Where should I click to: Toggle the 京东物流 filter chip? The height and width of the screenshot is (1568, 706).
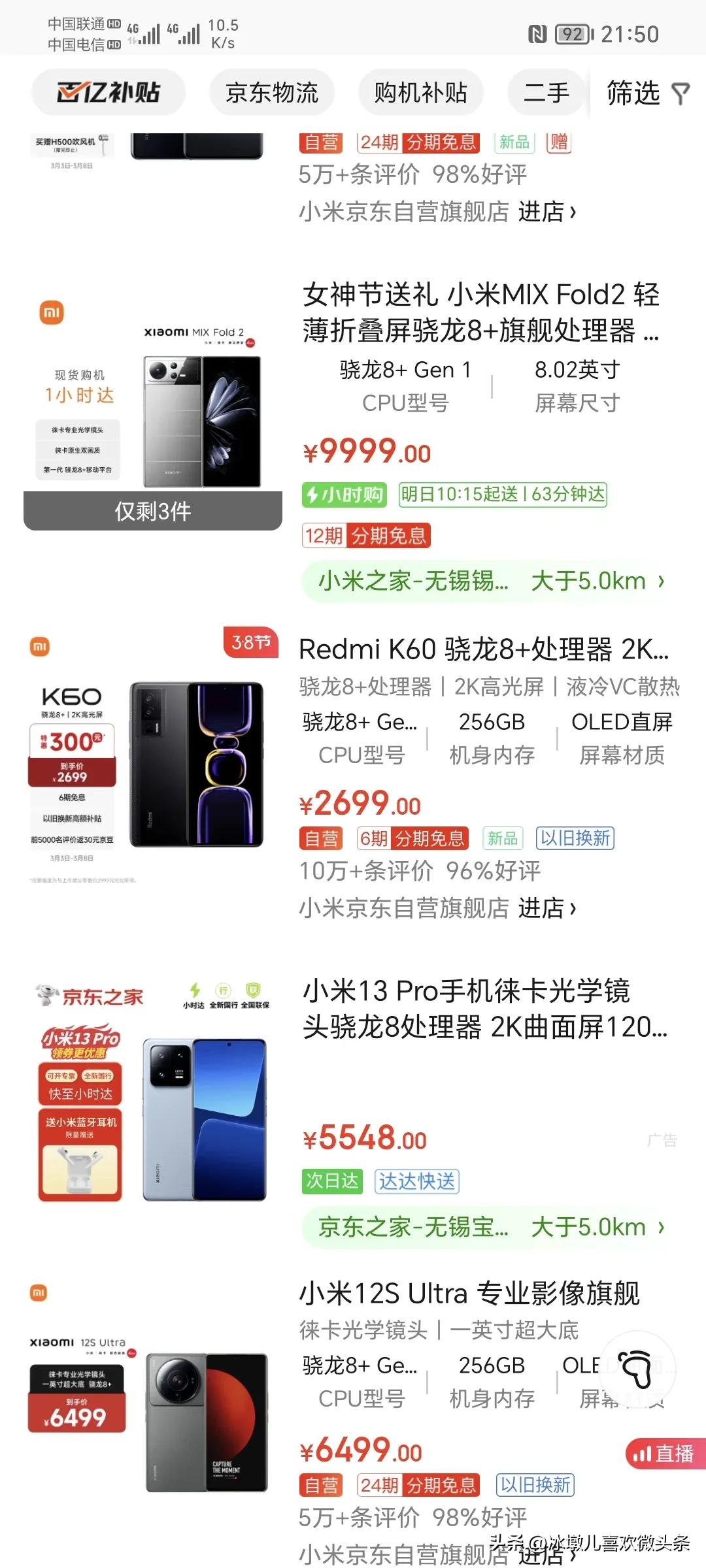[x=272, y=93]
